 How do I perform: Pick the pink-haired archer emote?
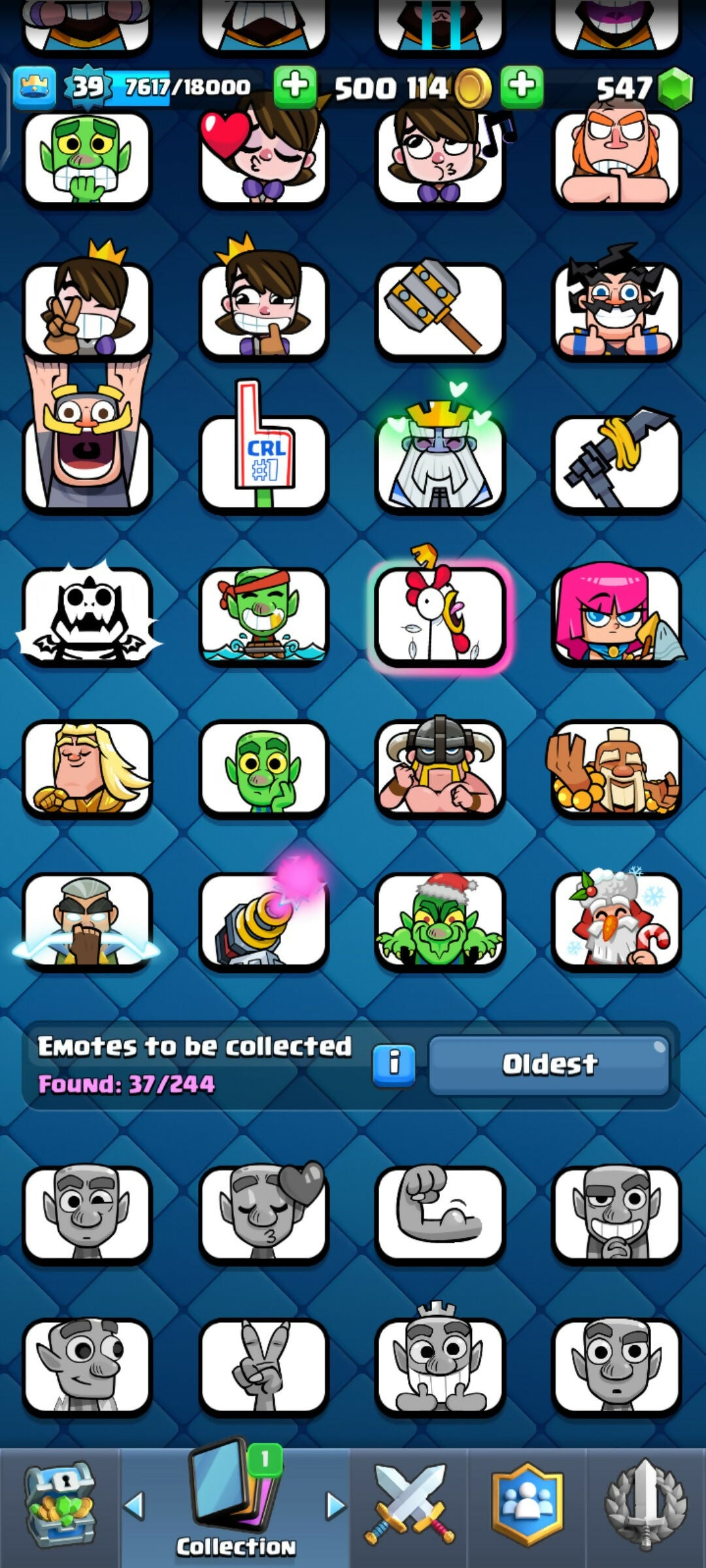click(616, 615)
